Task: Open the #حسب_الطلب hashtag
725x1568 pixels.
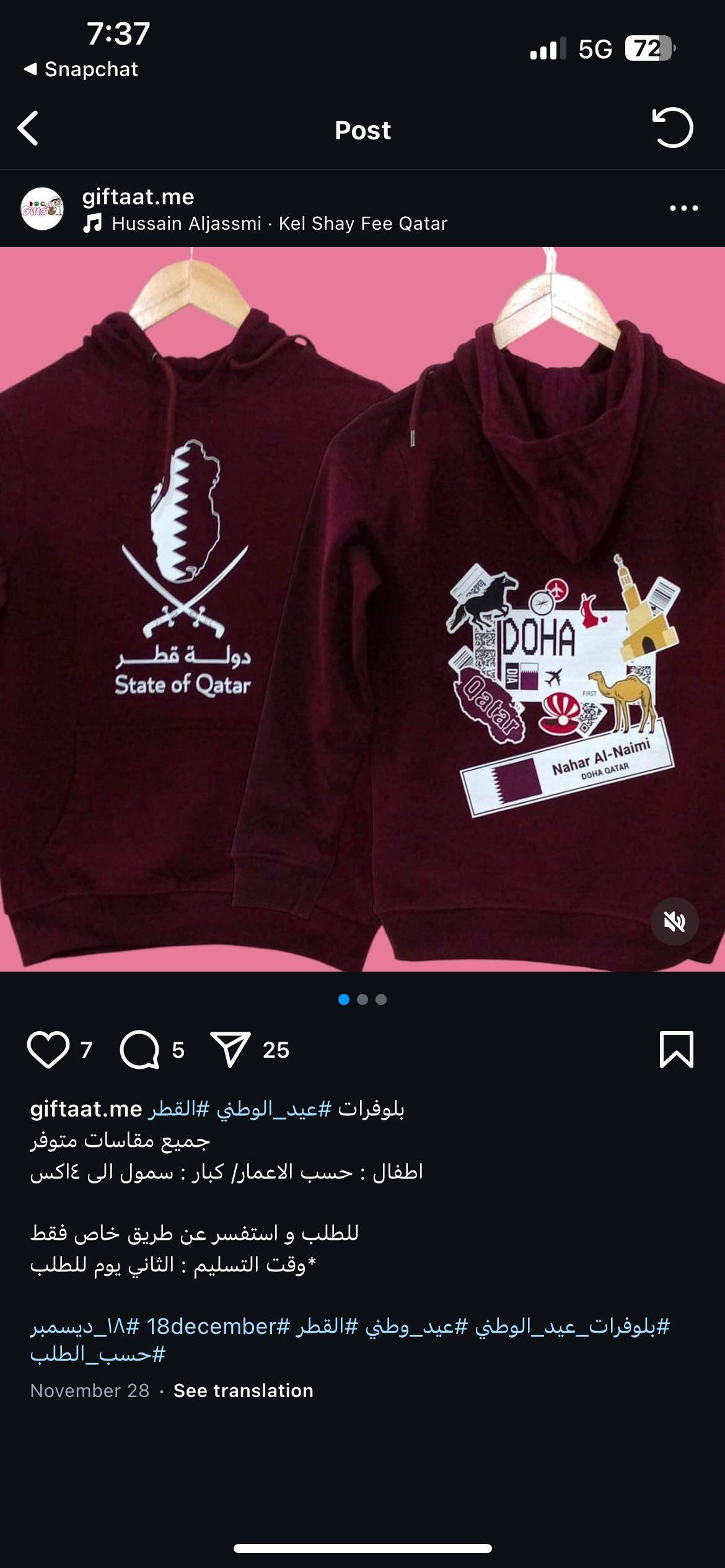Action: click(x=98, y=1354)
